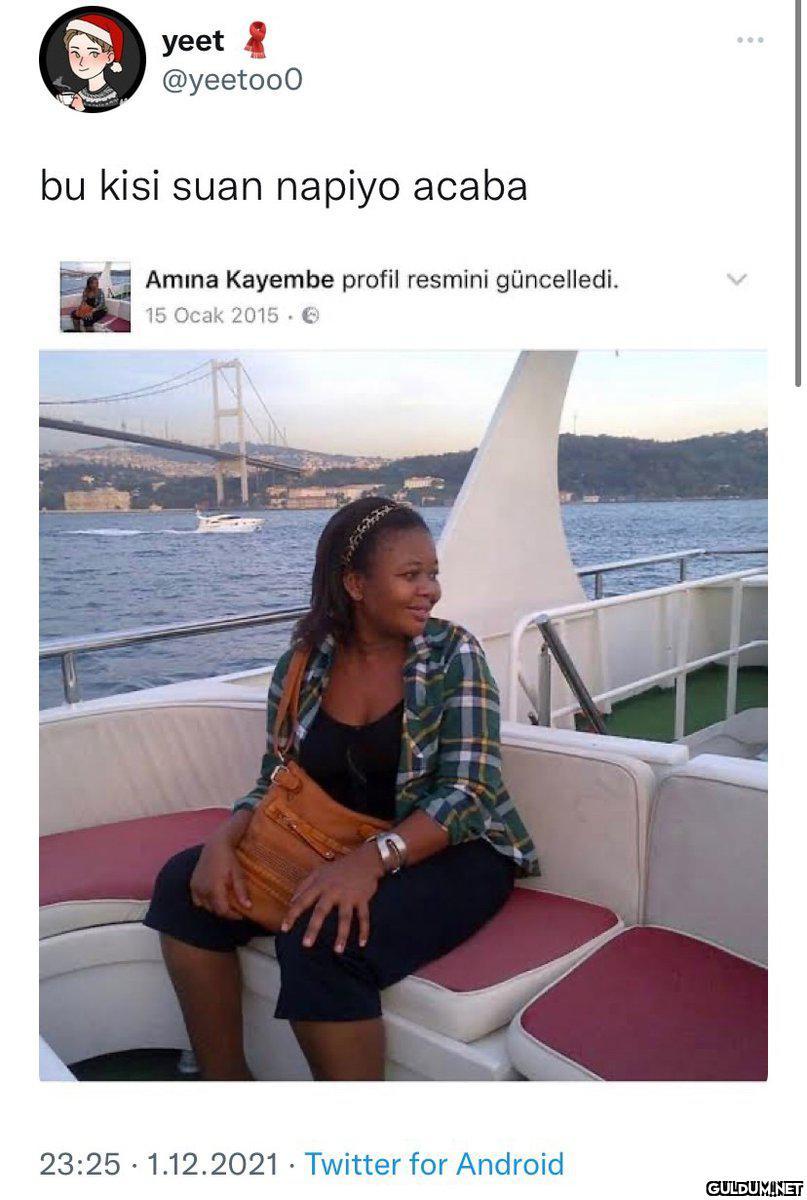Screen dimensions: 807x1200
Task: View the @yeetoo0 profile handle
Action: coord(231,80)
